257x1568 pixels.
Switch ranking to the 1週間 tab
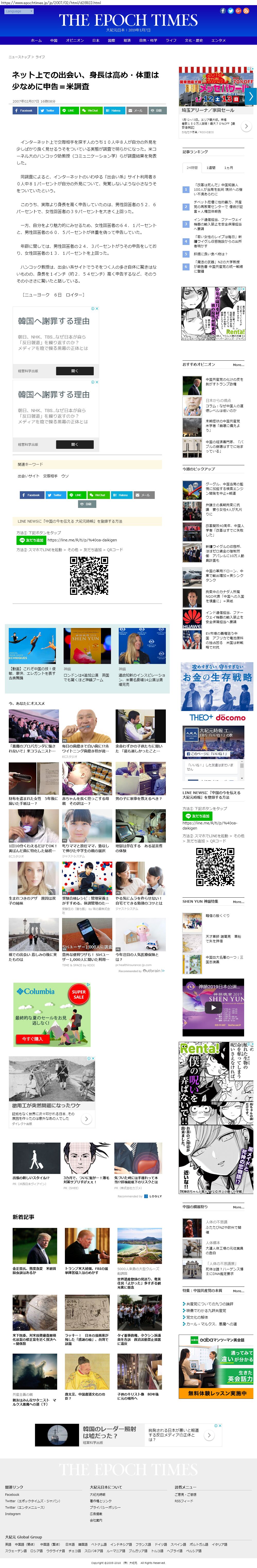click(x=211, y=167)
